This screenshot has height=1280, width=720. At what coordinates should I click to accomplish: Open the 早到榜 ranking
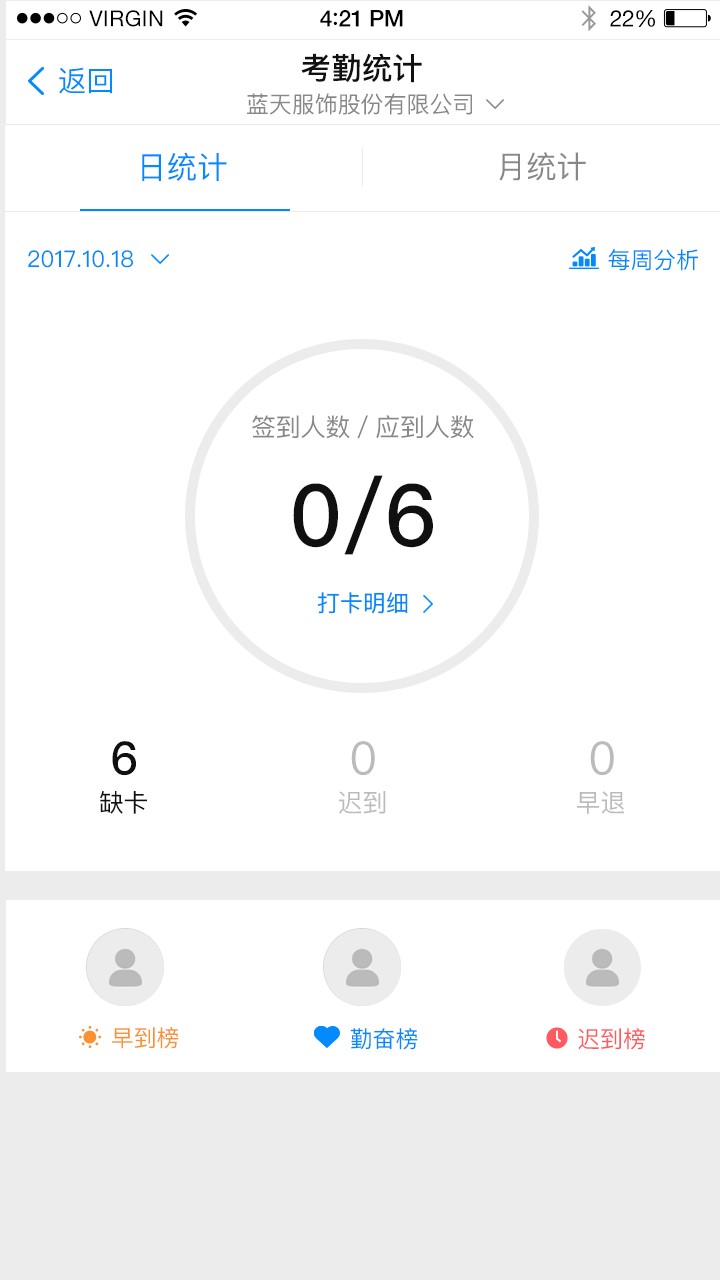click(126, 987)
